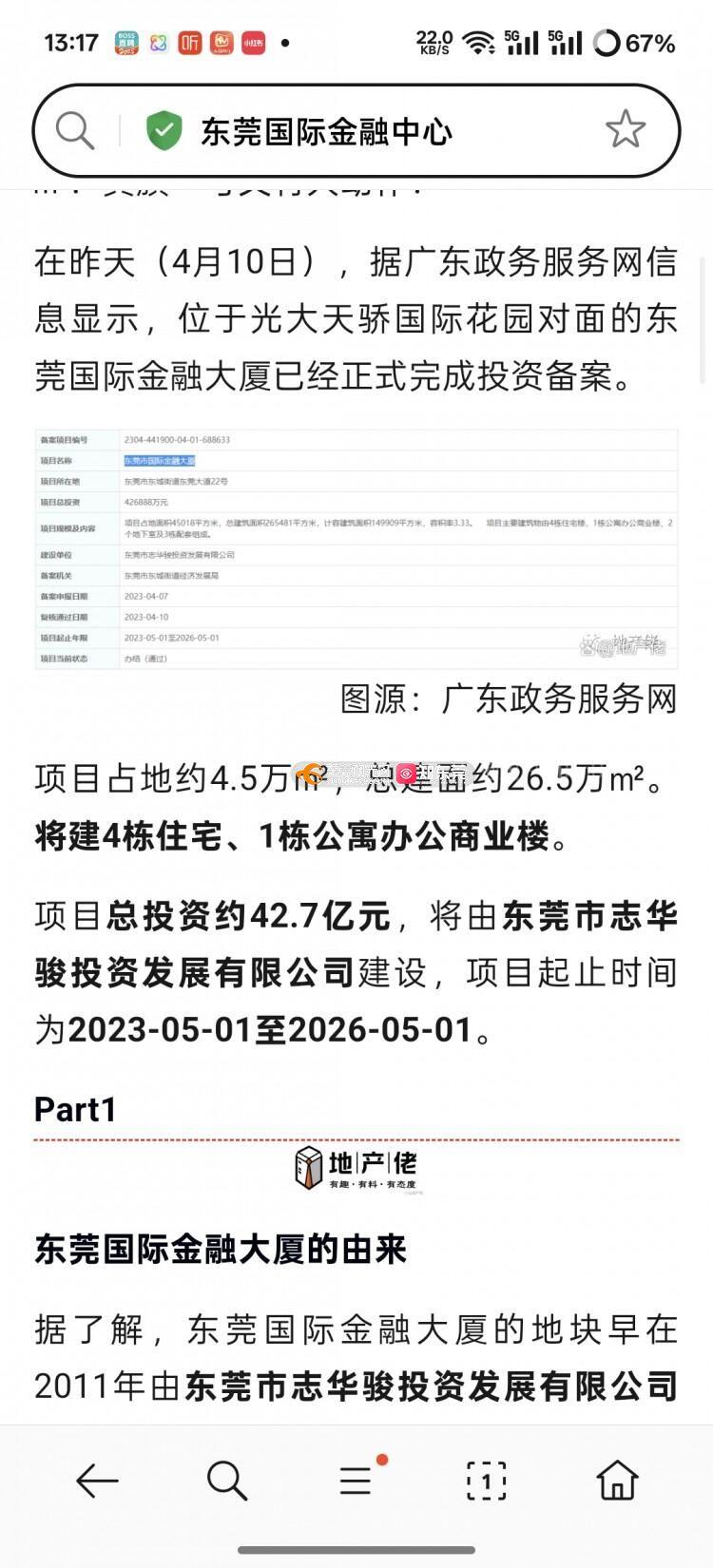Open the 广东政务服务网 filing table image
Screen dimensions: 713x1568
coord(356,549)
